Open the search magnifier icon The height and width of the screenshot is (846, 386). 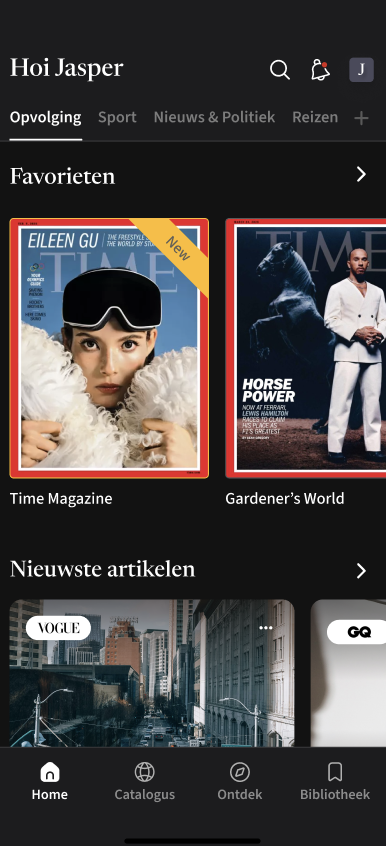tap(280, 70)
